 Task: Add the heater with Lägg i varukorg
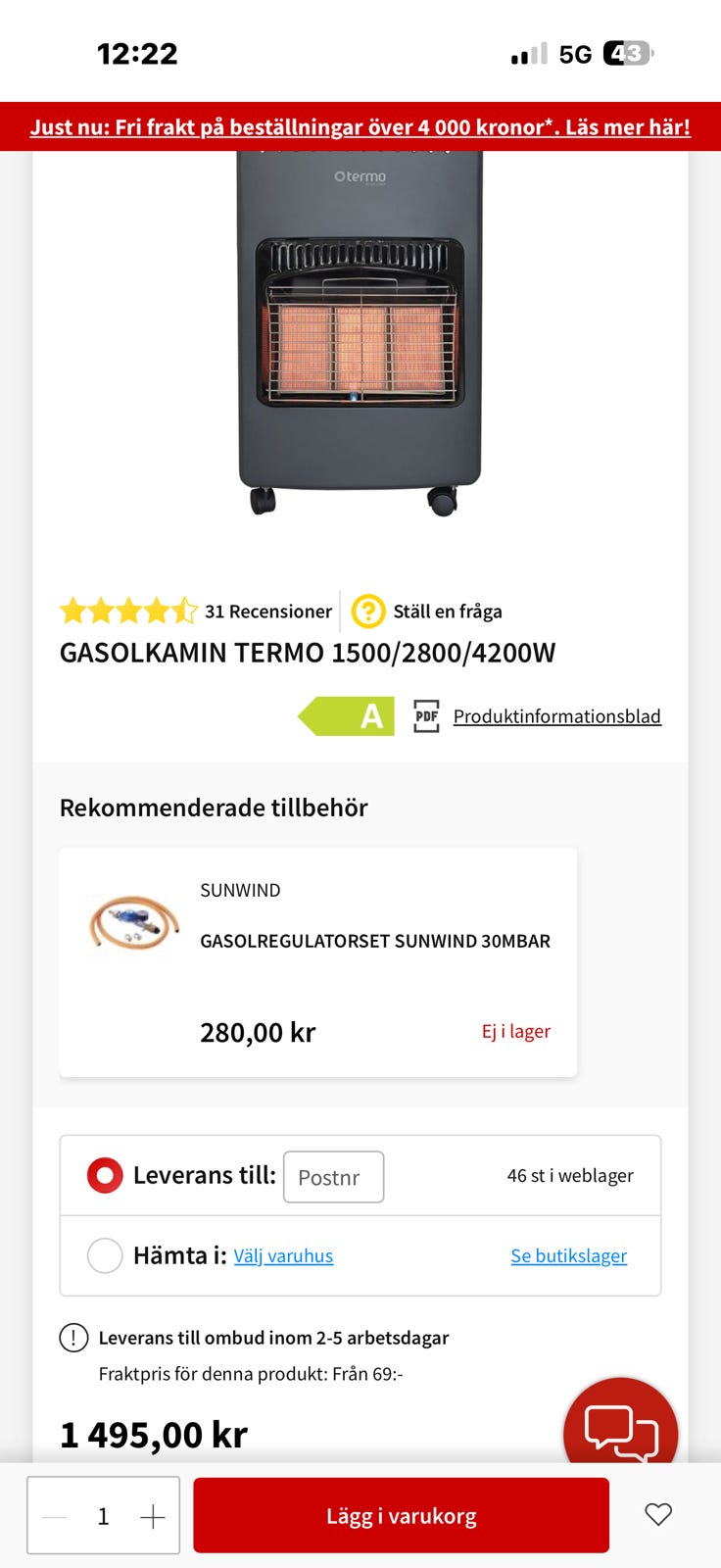[x=401, y=1516]
